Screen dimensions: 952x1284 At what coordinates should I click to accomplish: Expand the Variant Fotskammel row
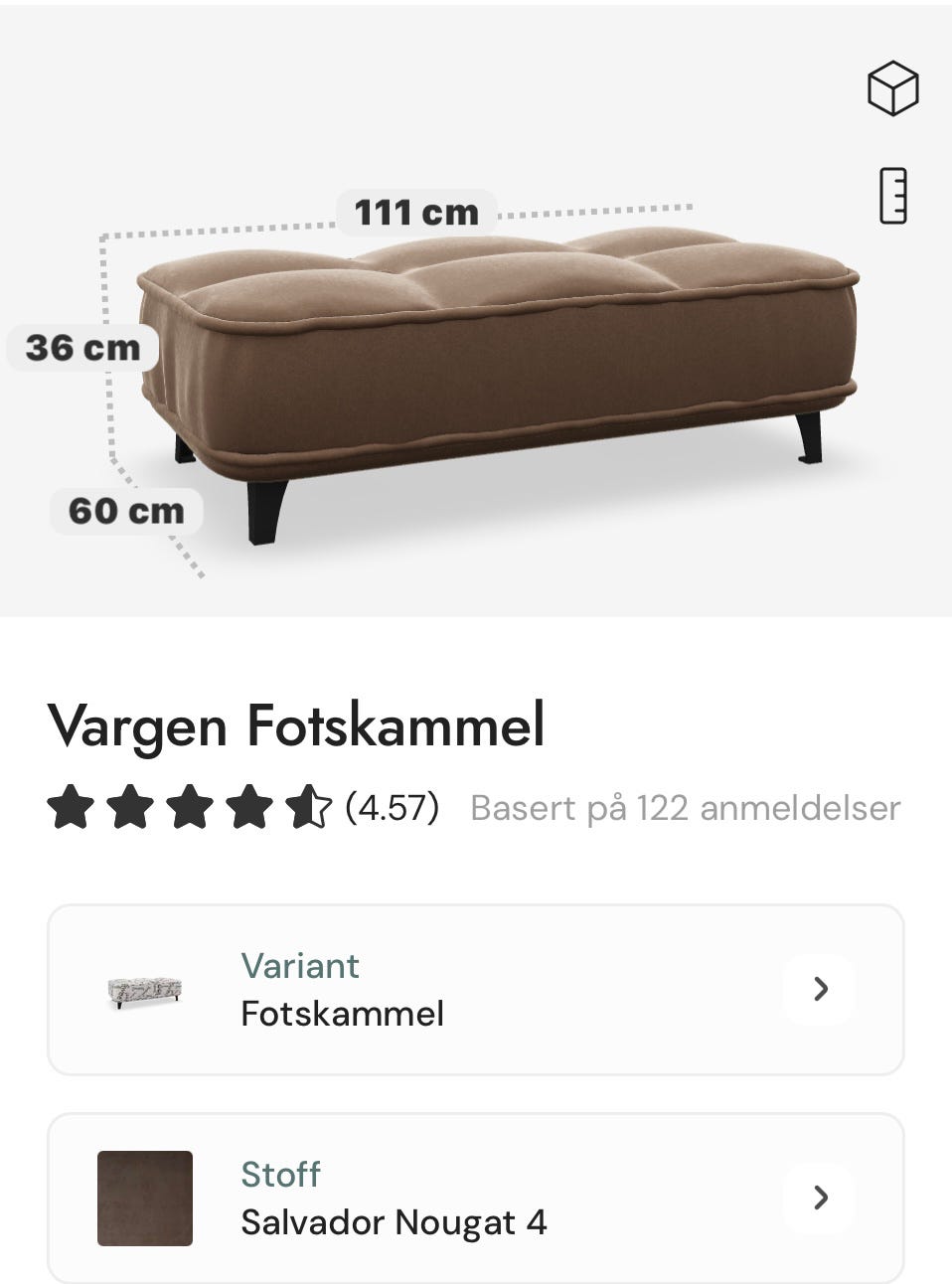[x=476, y=989]
